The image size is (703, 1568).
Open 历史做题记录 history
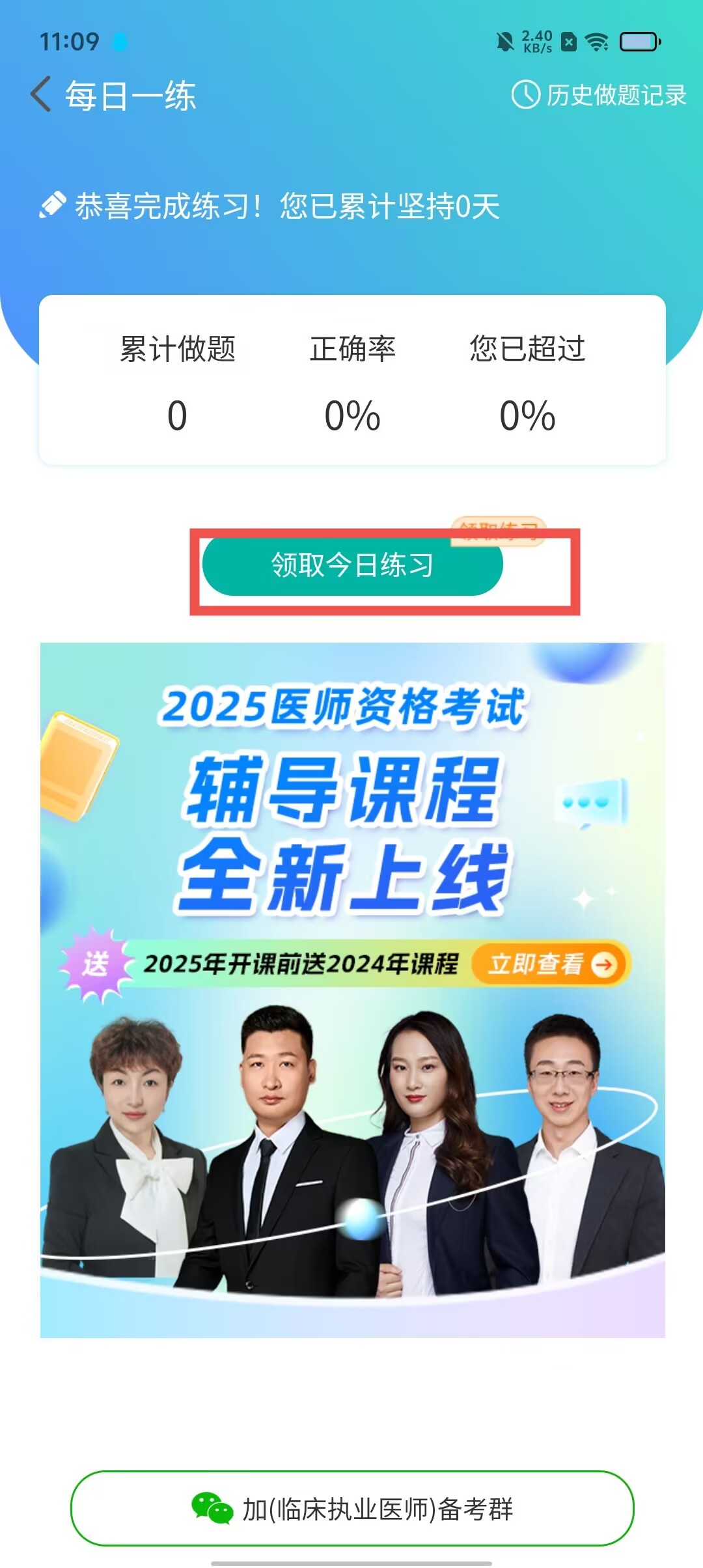pyautogui.click(x=599, y=95)
